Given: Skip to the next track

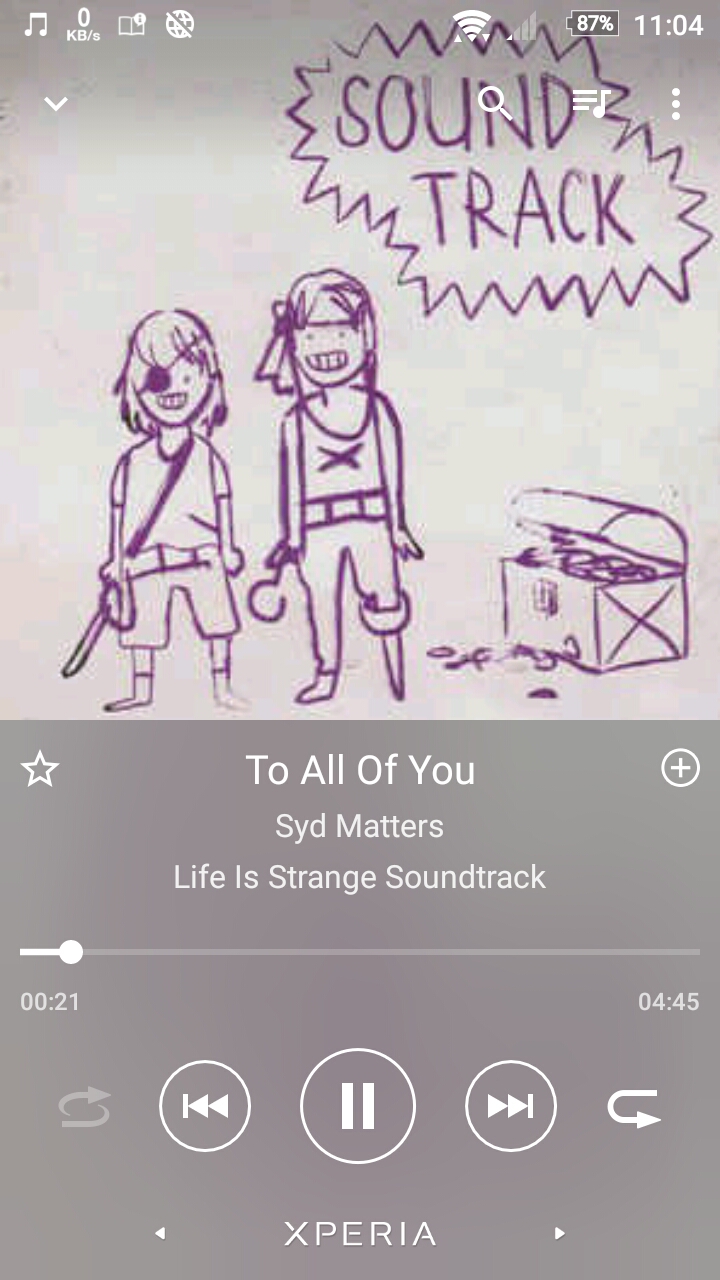Looking at the screenshot, I should pyautogui.click(x=510, y=1106).
